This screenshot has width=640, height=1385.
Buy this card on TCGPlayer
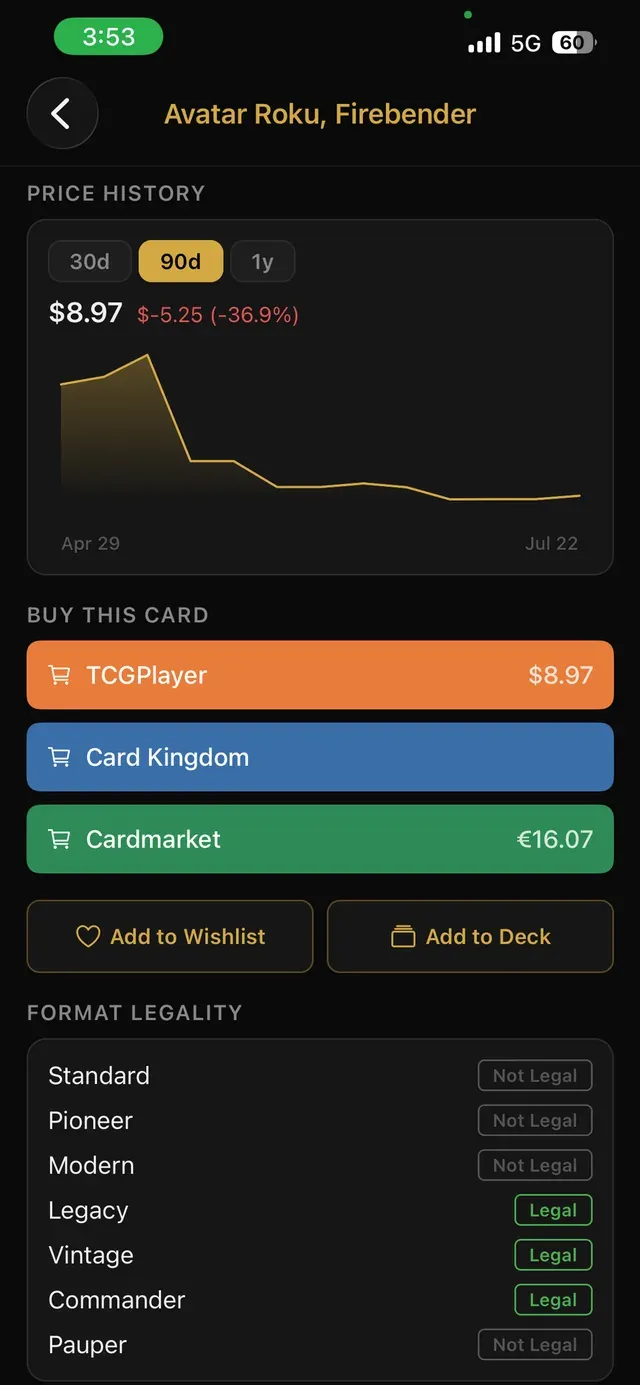320,675
